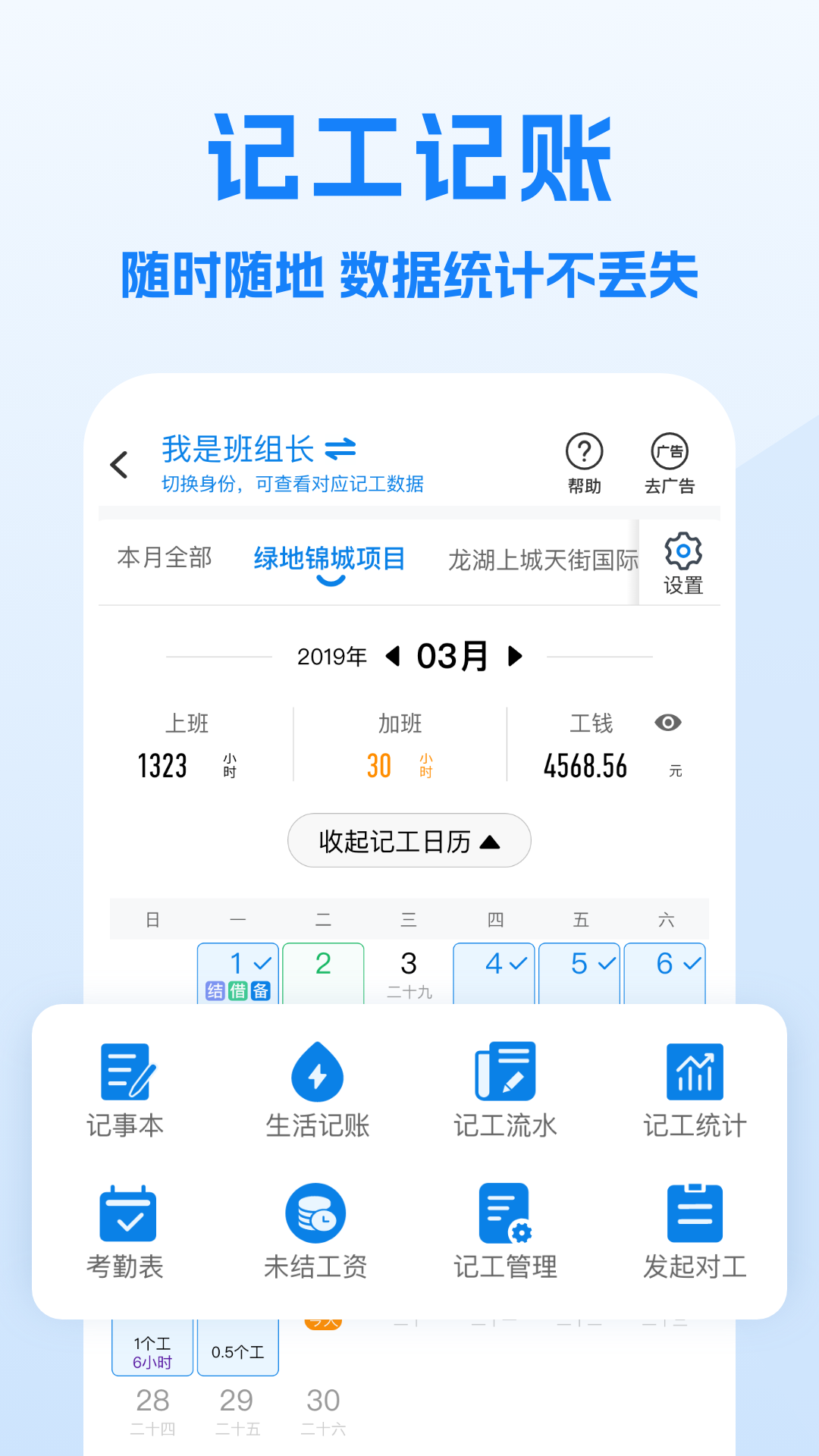Toggle wage visibility with the eye icon
819x1456 pixels.
(x=668, y=723)
